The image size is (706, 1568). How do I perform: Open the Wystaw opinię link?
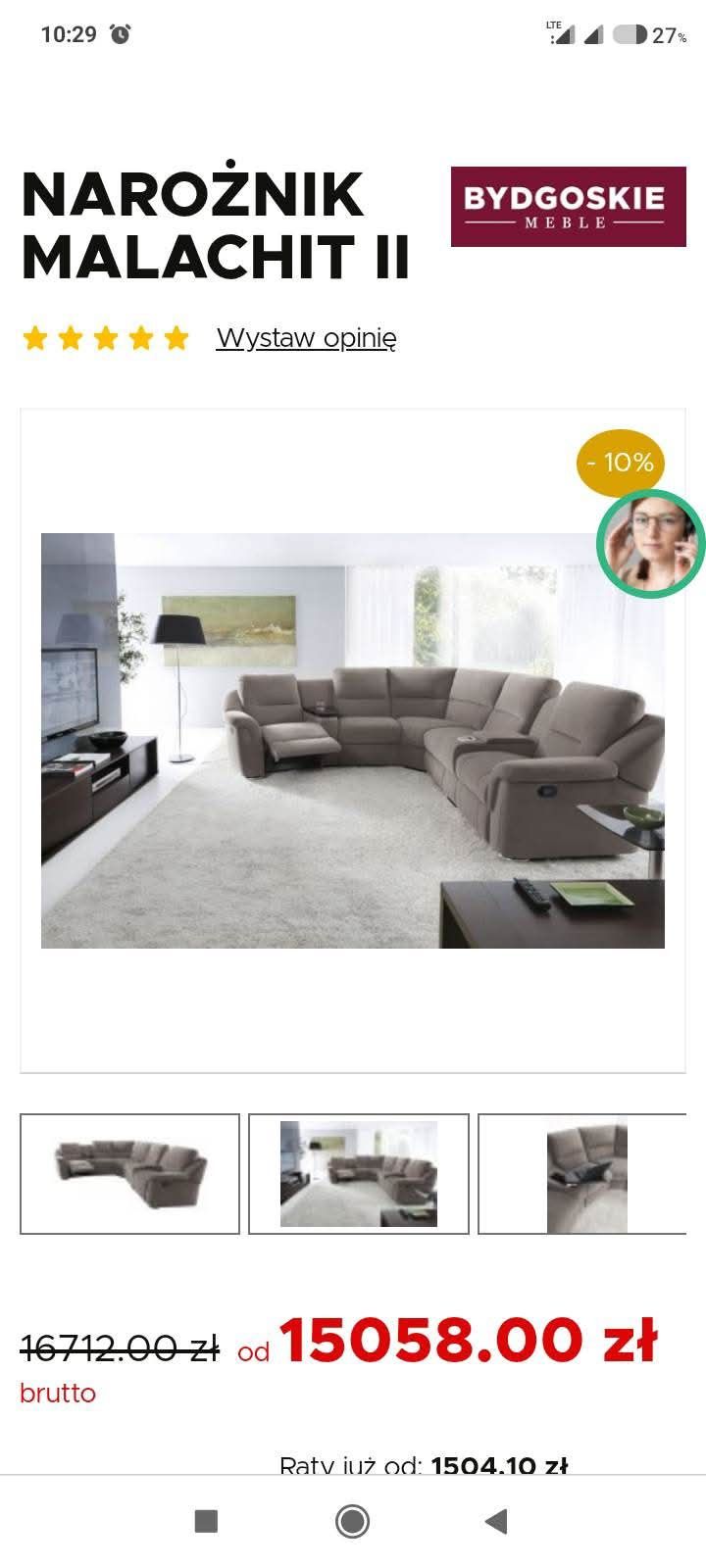[306, 338]
